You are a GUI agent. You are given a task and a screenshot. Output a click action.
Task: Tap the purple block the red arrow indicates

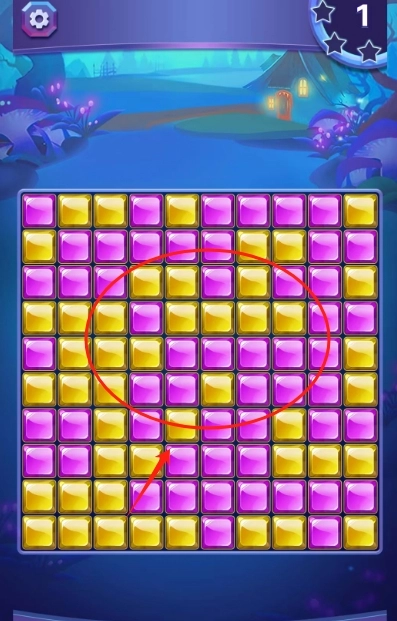(182, 461)
